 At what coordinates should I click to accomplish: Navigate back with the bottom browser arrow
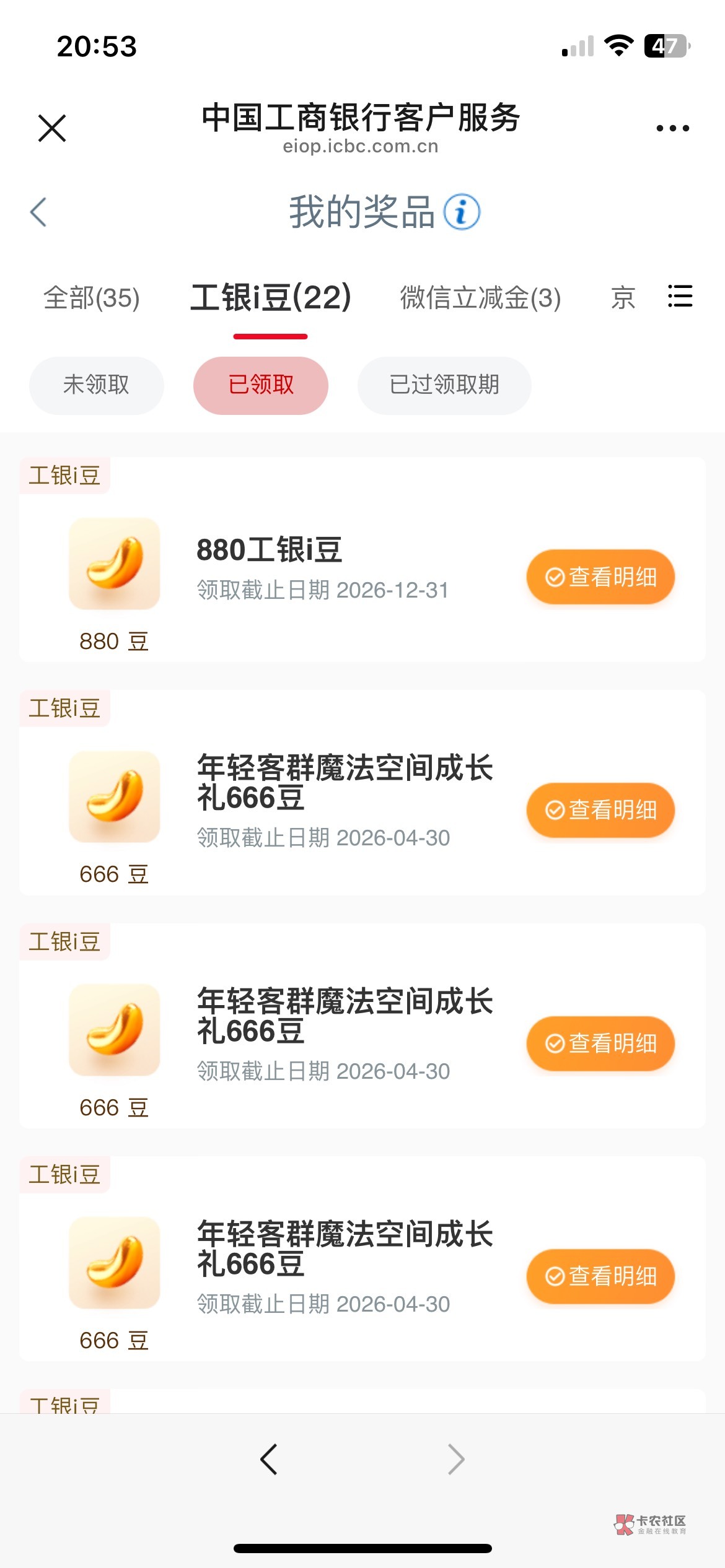(x=269, y=1460)
